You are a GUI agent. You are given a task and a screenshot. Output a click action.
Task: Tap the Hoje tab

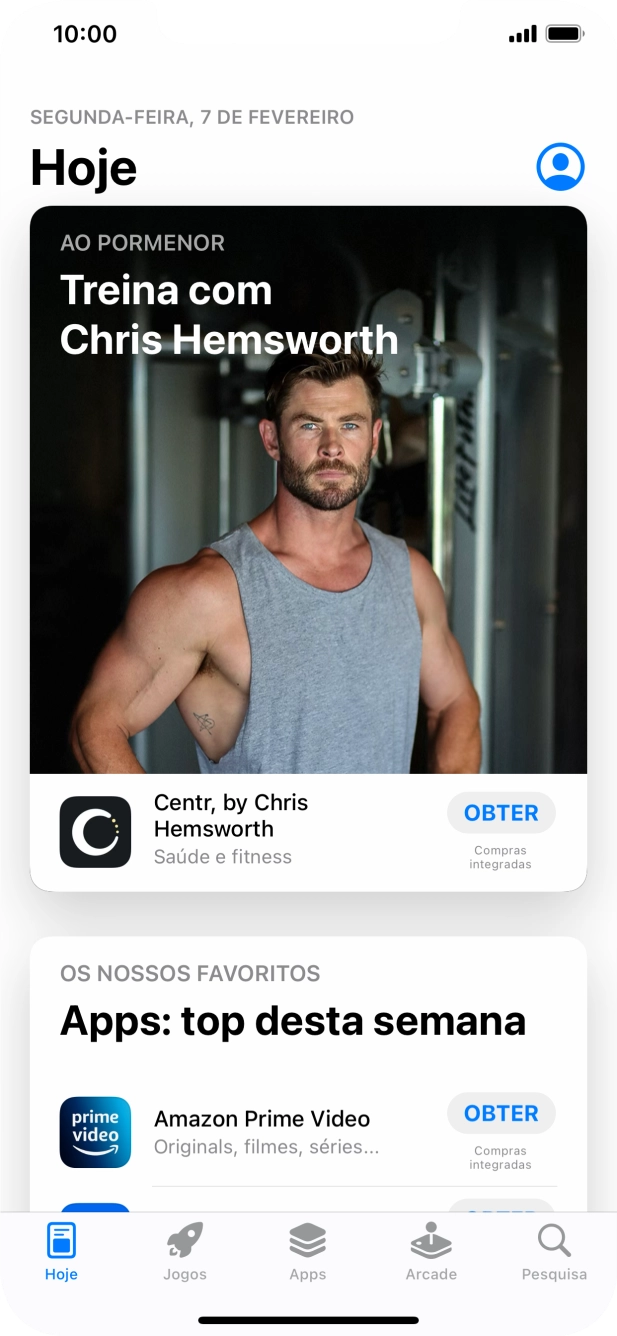point(61,1251)
